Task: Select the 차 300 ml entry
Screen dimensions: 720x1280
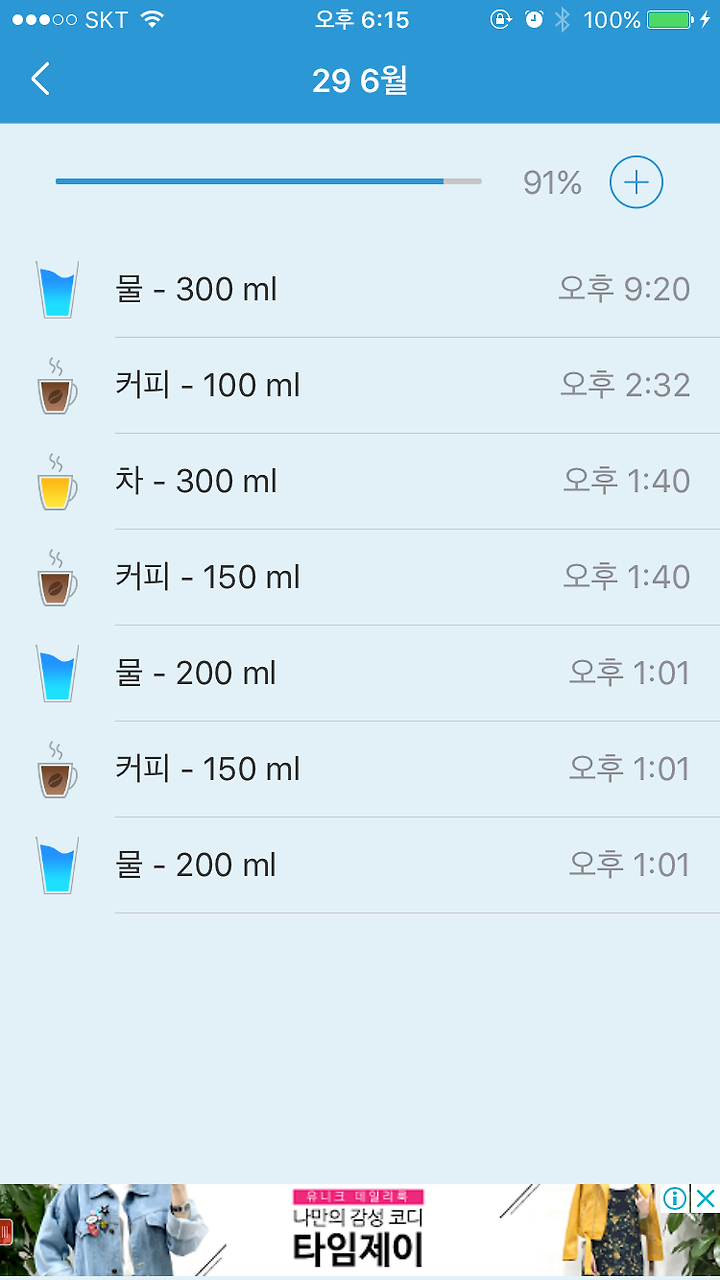Action: coord(360,482)
